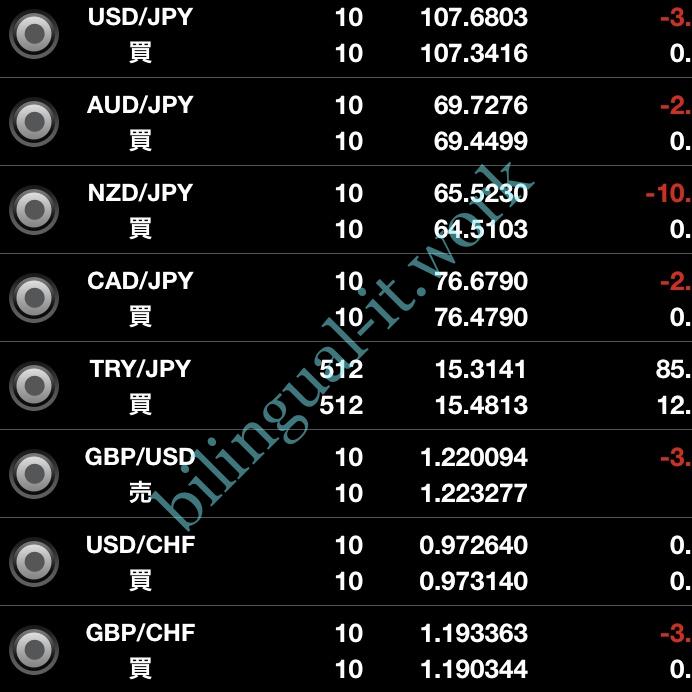The image size is (692, 692).
Task: Select the AUD/JPY position radio button
Action: (x=34, y=123)
